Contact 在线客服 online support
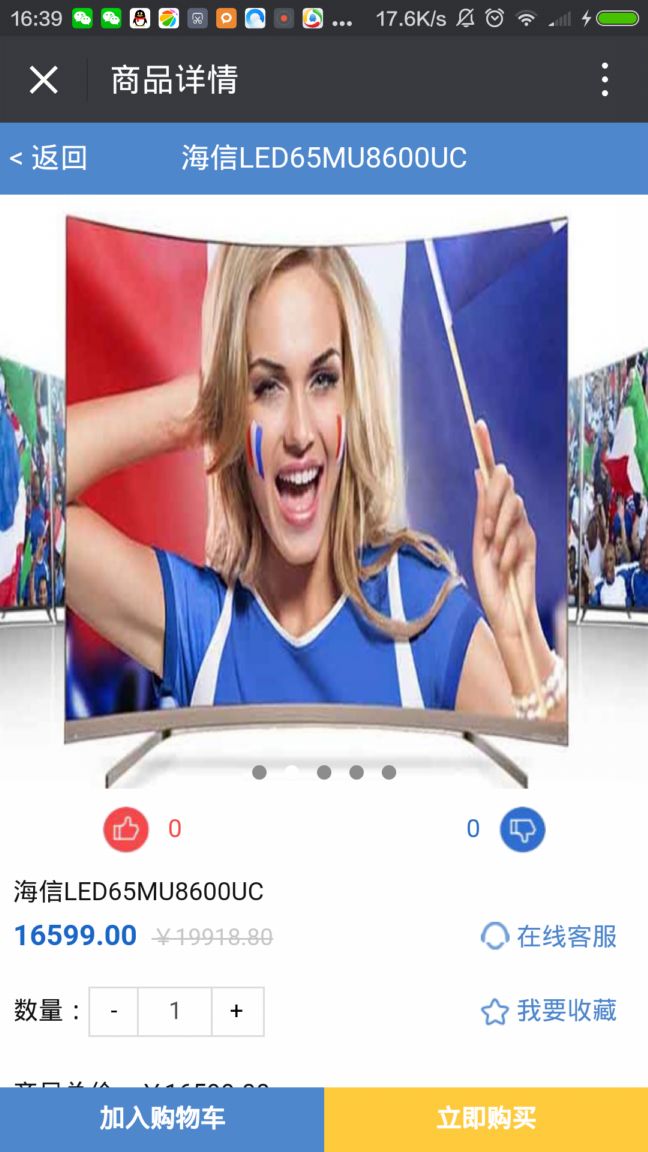This screenshot has height=1152, width=648. 549,936
